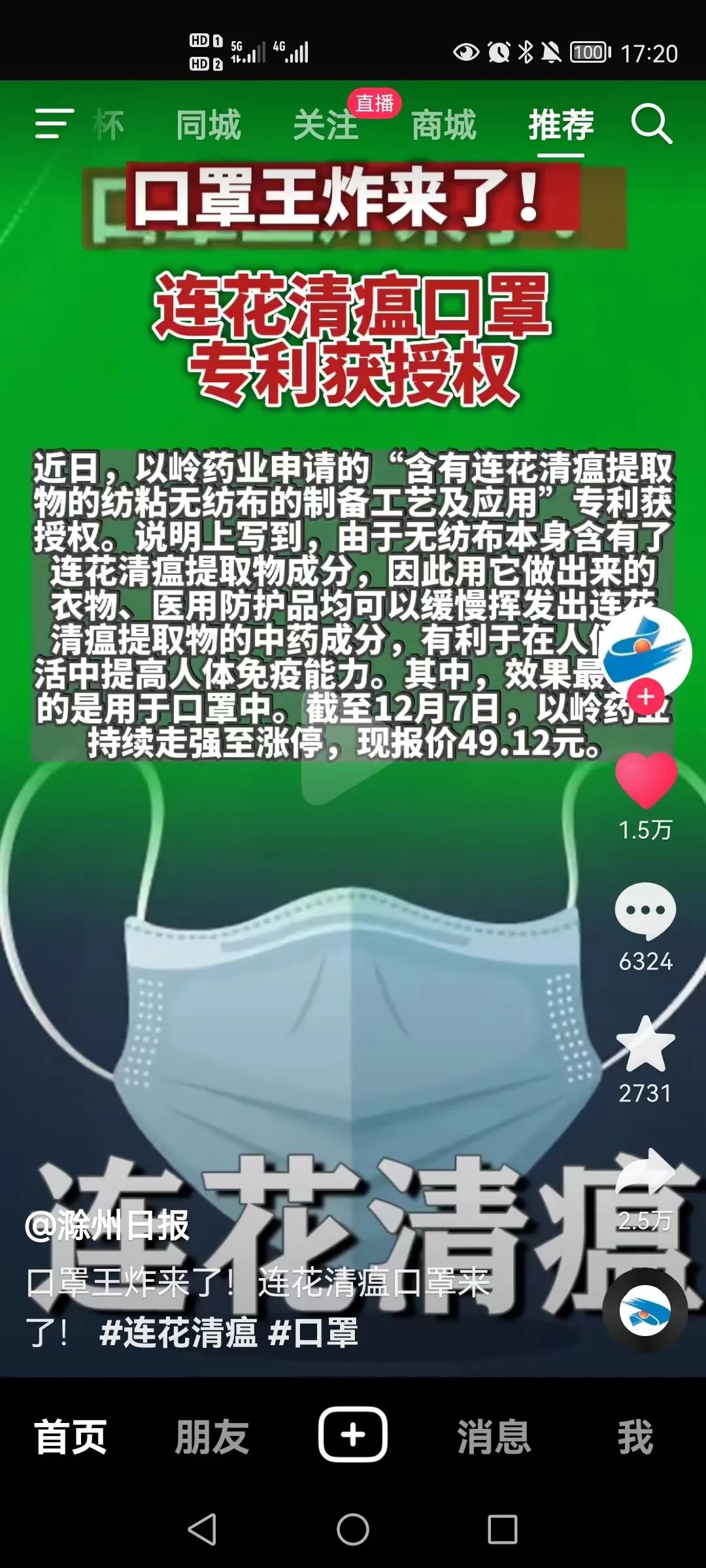Open the #连花清瘟 hashtag
Screen dimensions: 706x1568
click(178, 1333)
